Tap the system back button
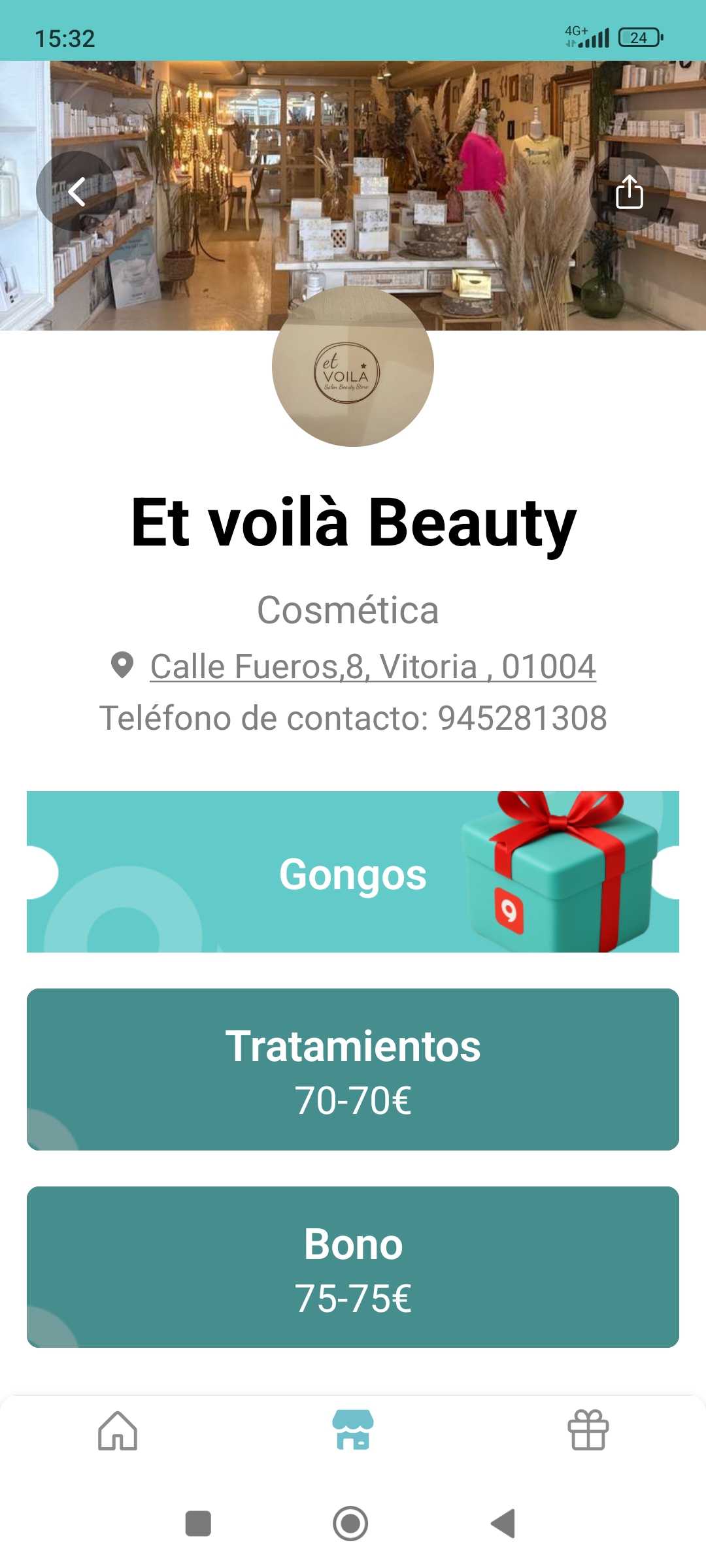The image size is (706, 1568). [503, 1524]
